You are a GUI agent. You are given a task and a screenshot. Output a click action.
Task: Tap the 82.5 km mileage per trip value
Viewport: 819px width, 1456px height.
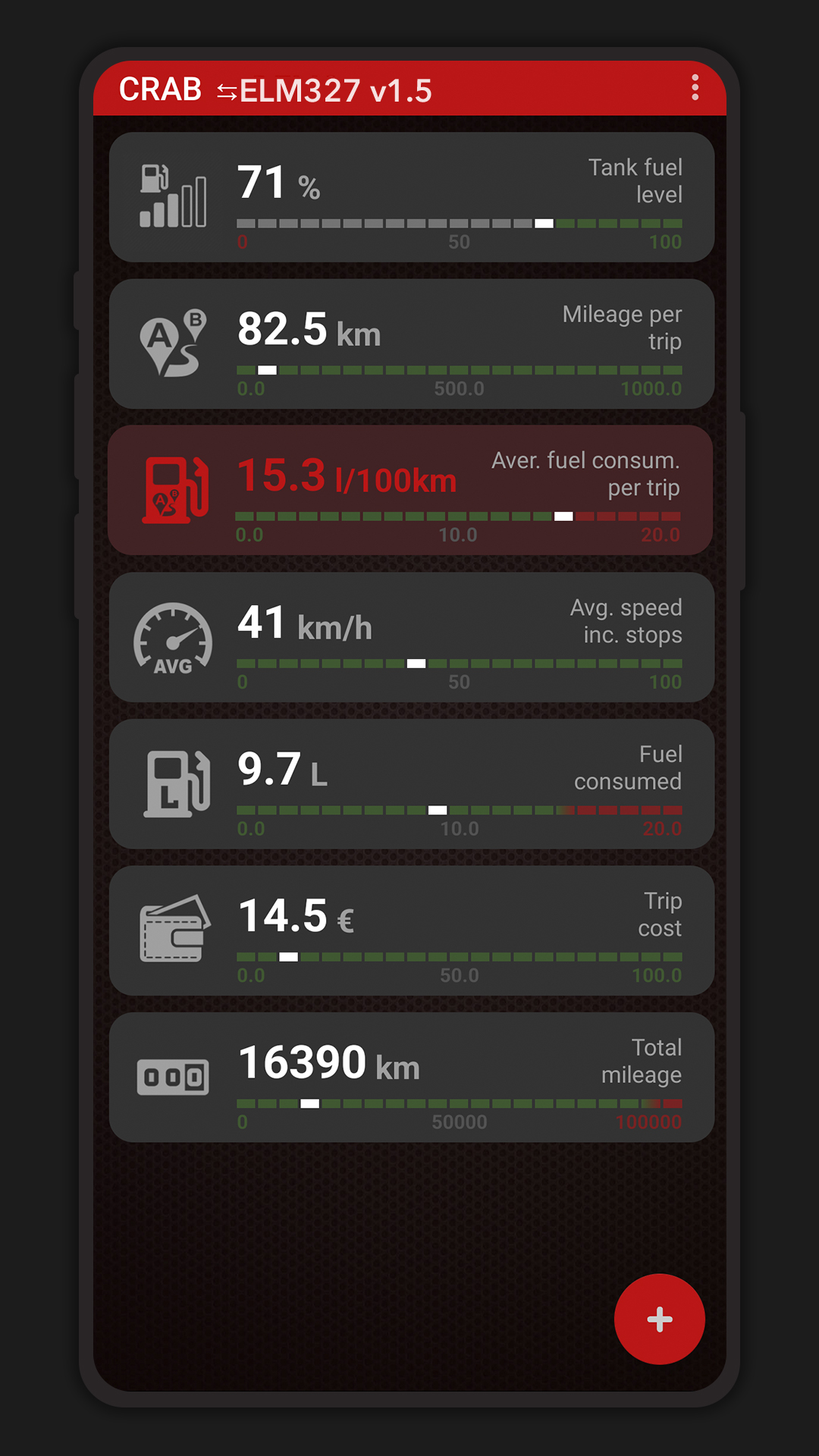(306, 330)
